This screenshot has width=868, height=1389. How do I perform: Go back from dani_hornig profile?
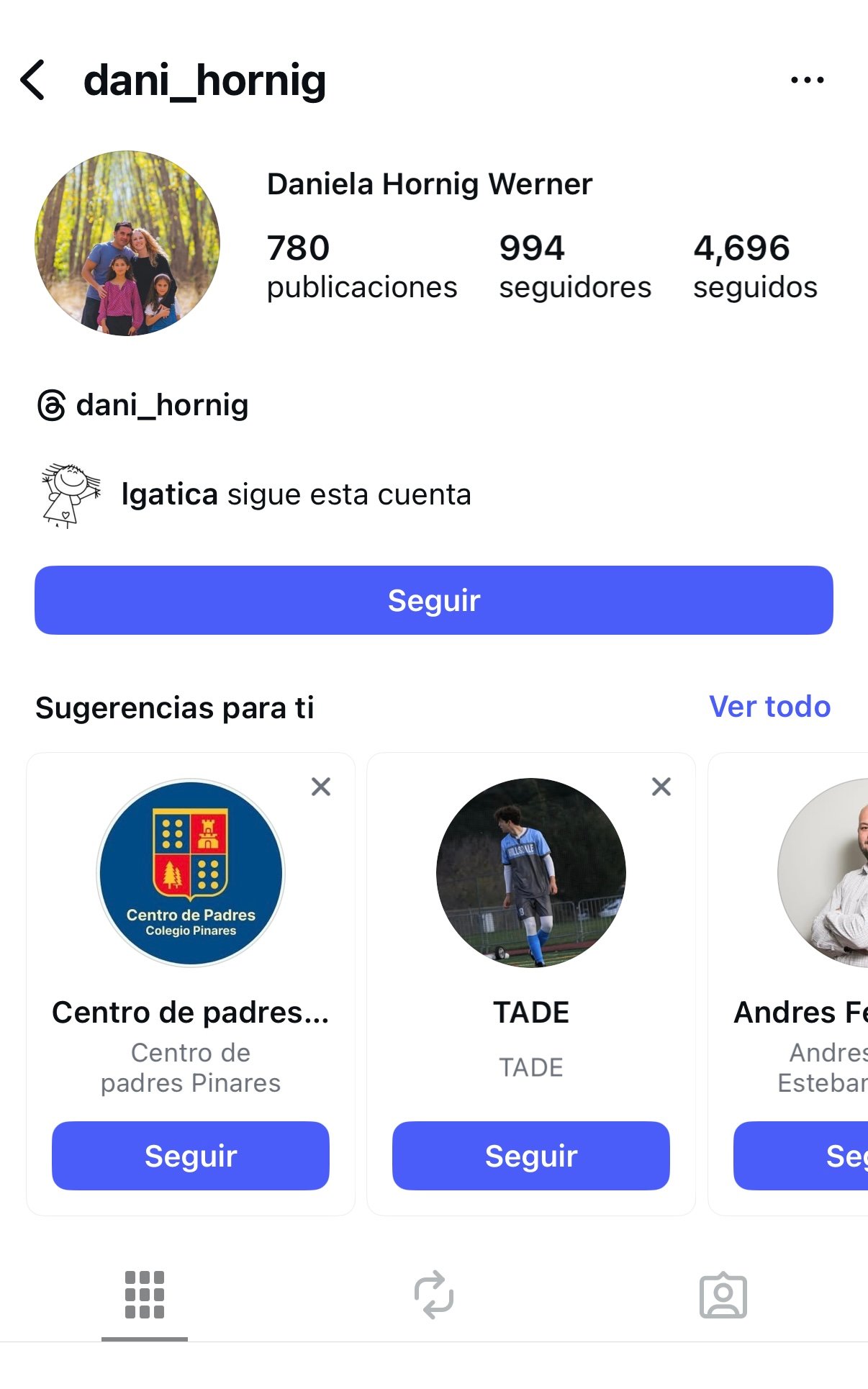point(33,80)
